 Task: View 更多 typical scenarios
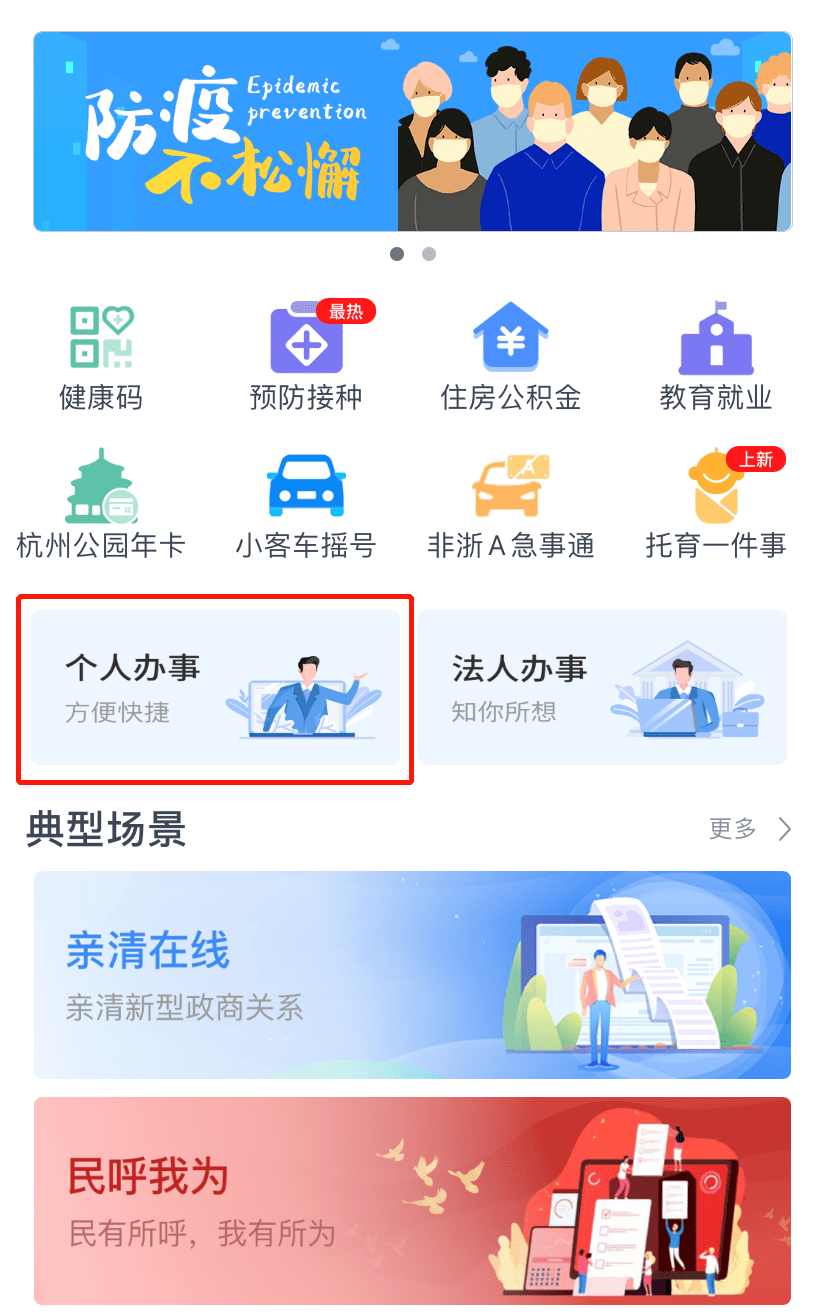[749, 828]
